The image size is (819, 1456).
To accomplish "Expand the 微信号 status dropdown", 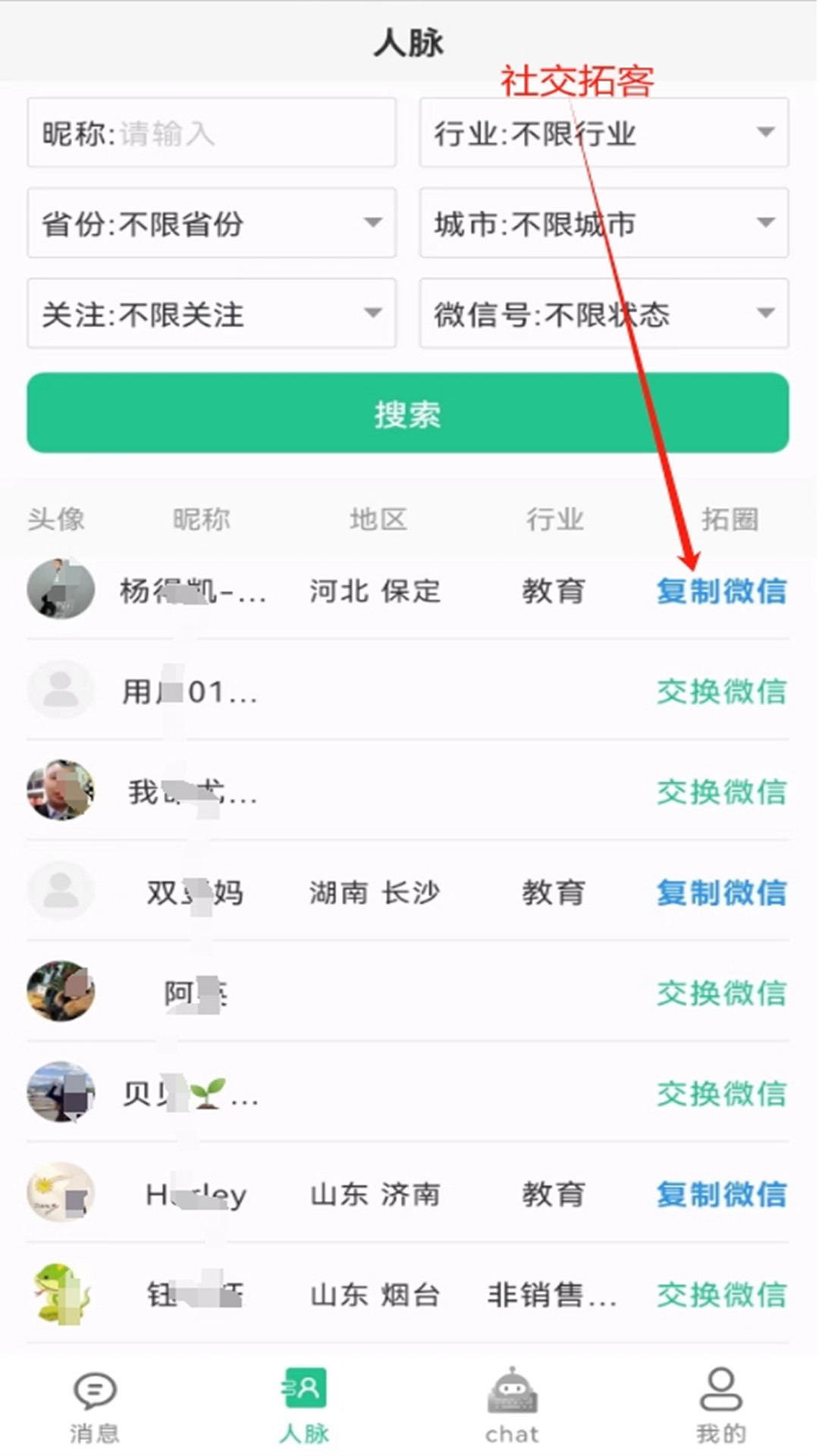I will pyautogui.click(x=603, y=314).
